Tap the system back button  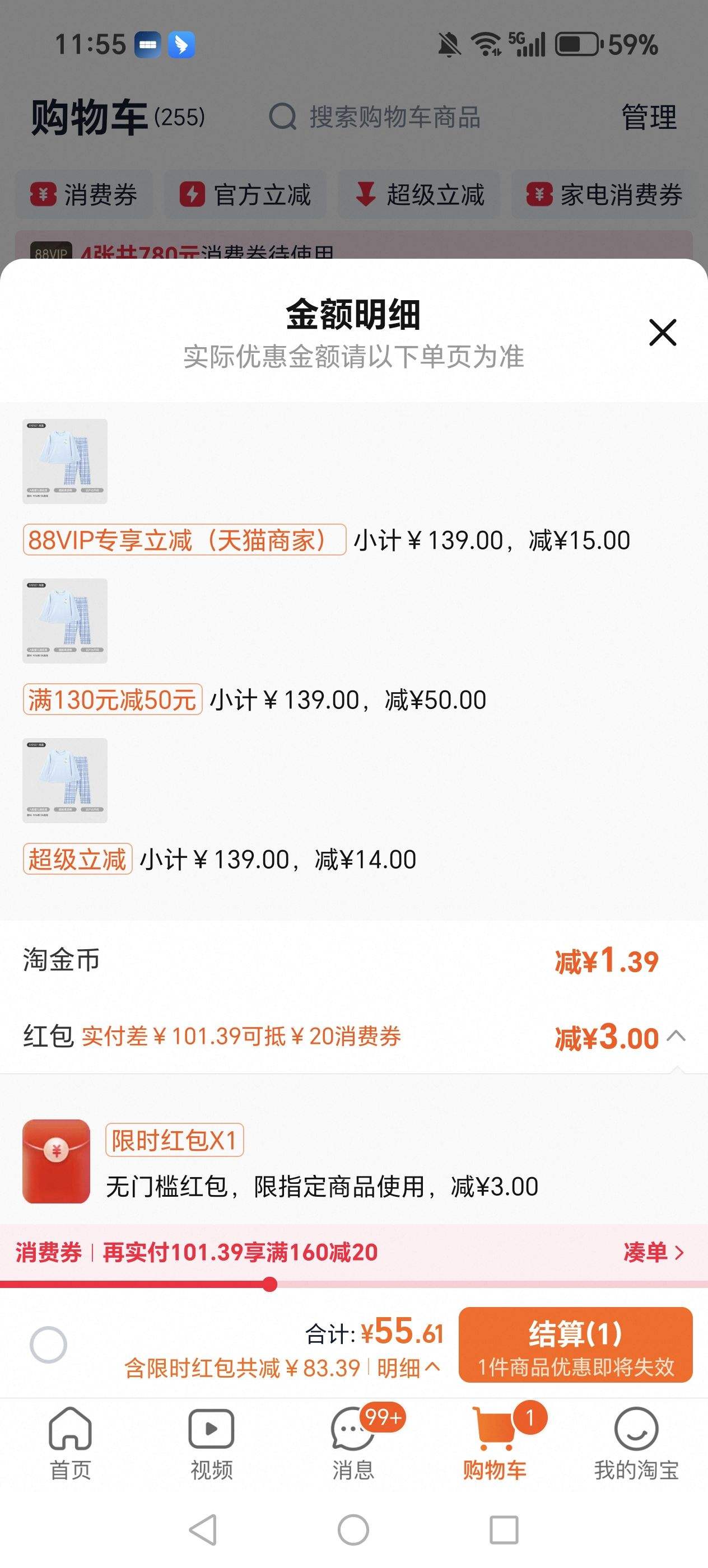click(x=203, y=1530)
